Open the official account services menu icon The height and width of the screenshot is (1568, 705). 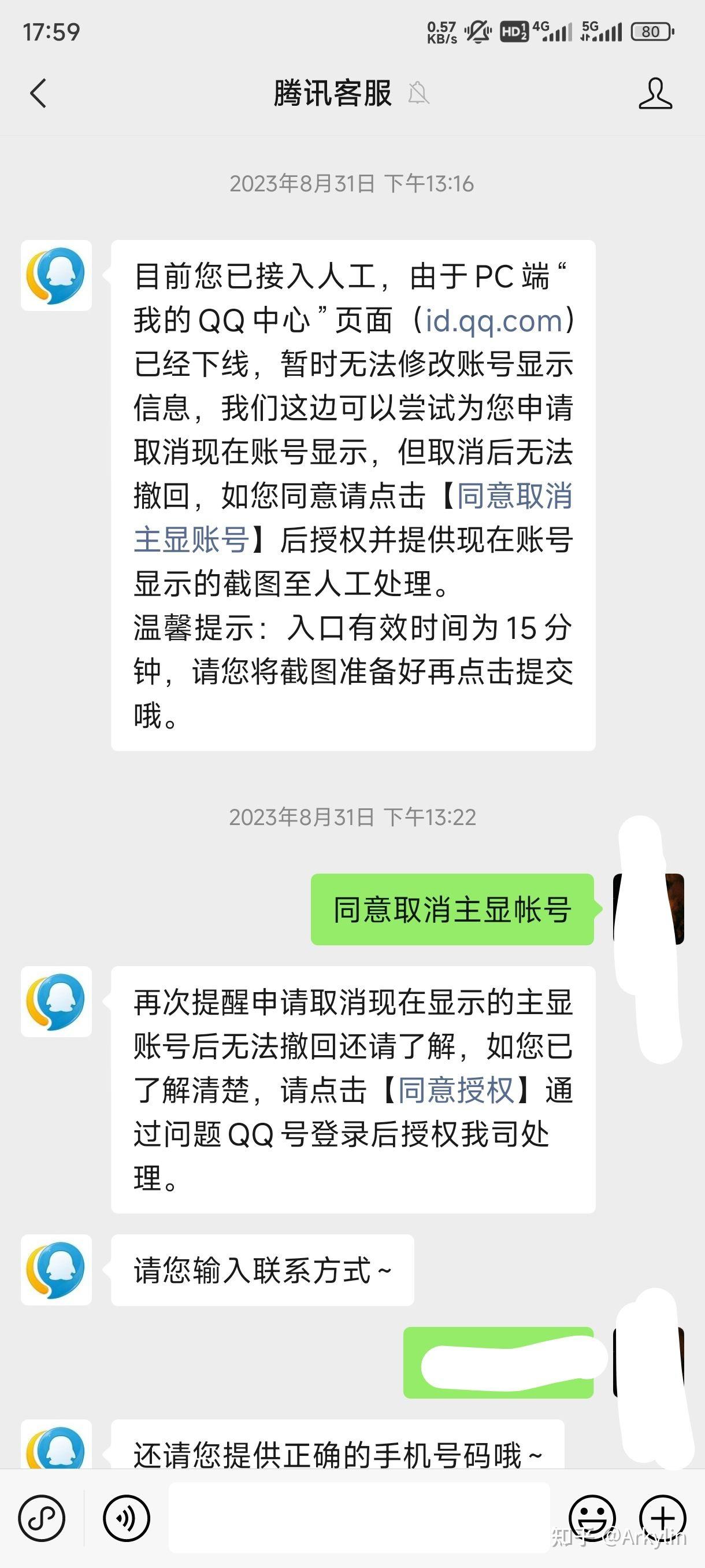point(42,1517)
